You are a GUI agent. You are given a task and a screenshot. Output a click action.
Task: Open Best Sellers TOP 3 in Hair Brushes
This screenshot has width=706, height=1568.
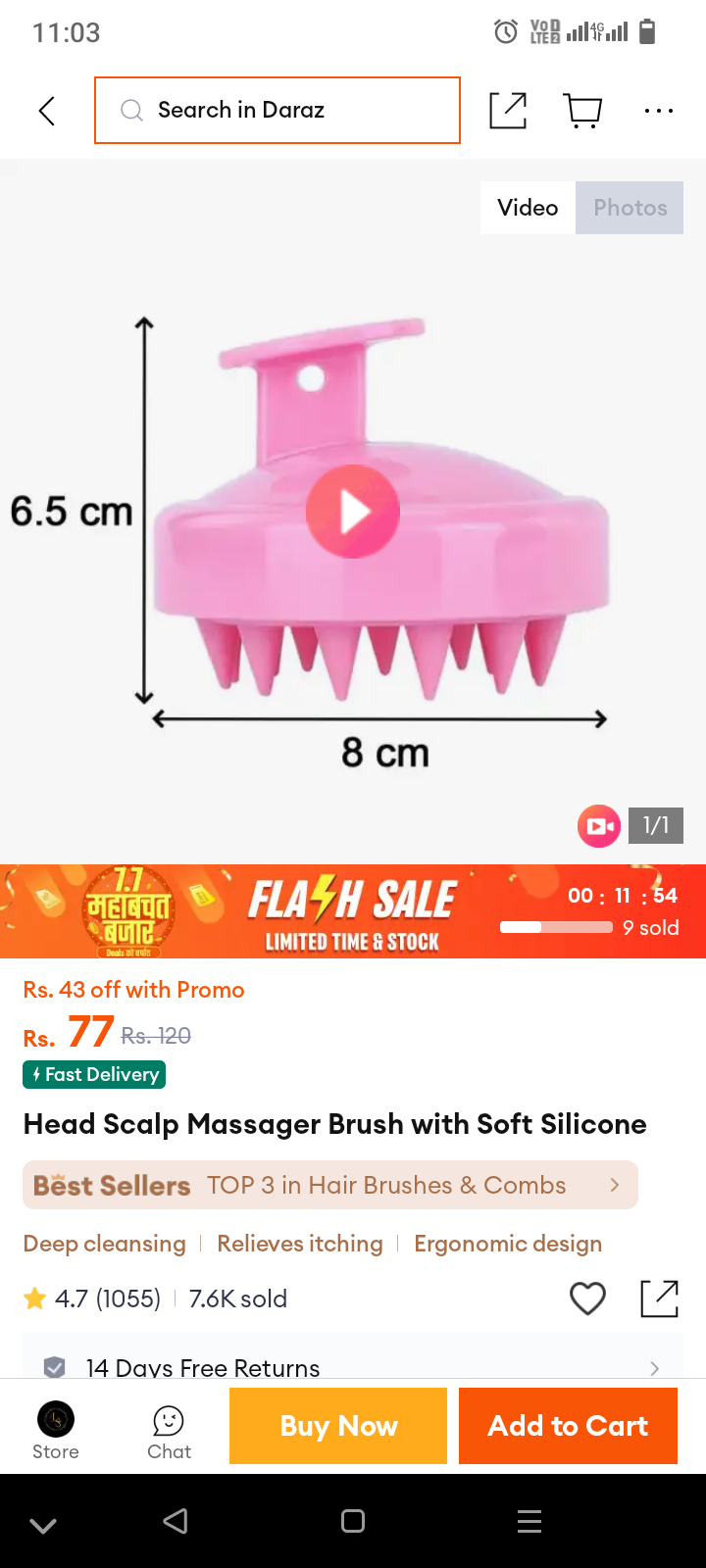[x=330, y=1186]
